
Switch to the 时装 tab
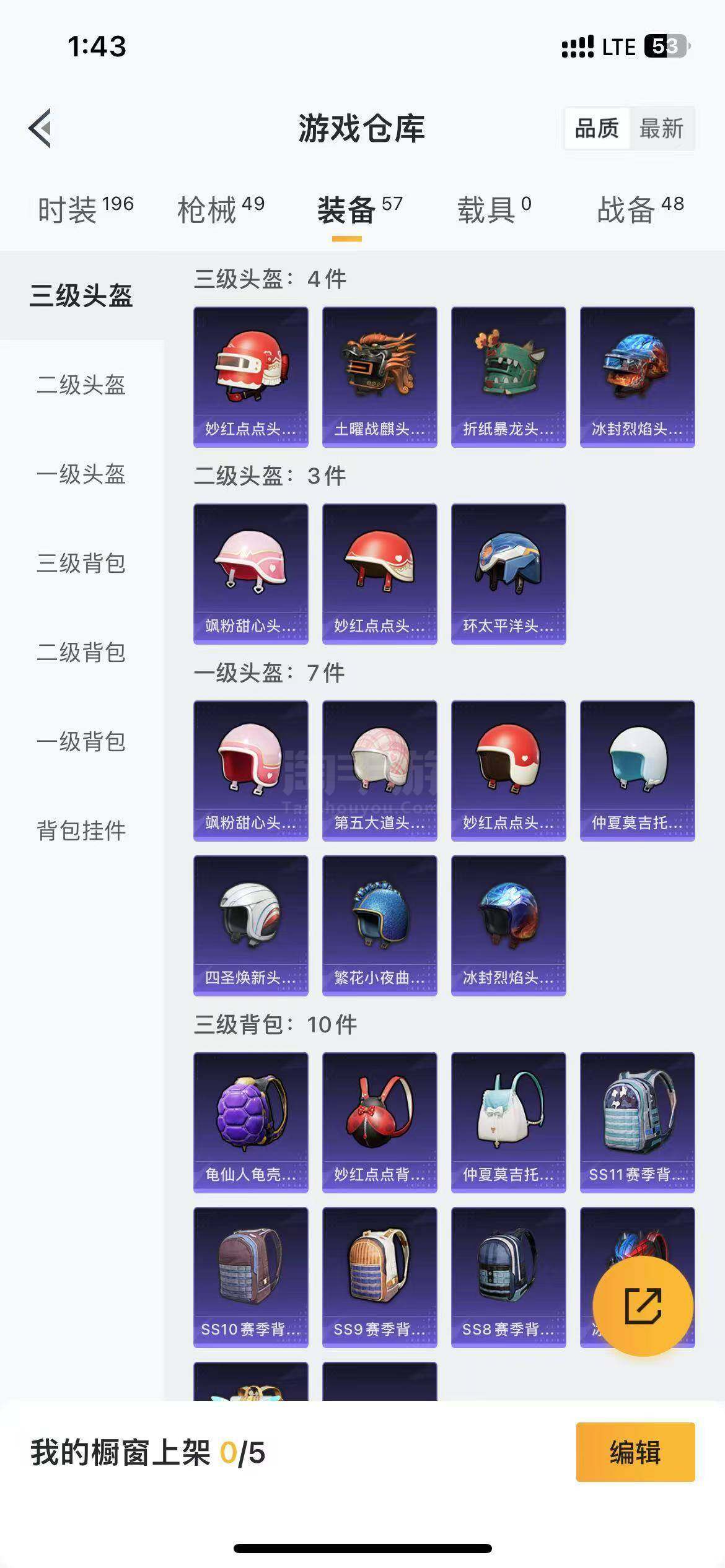tap(85, 209)
